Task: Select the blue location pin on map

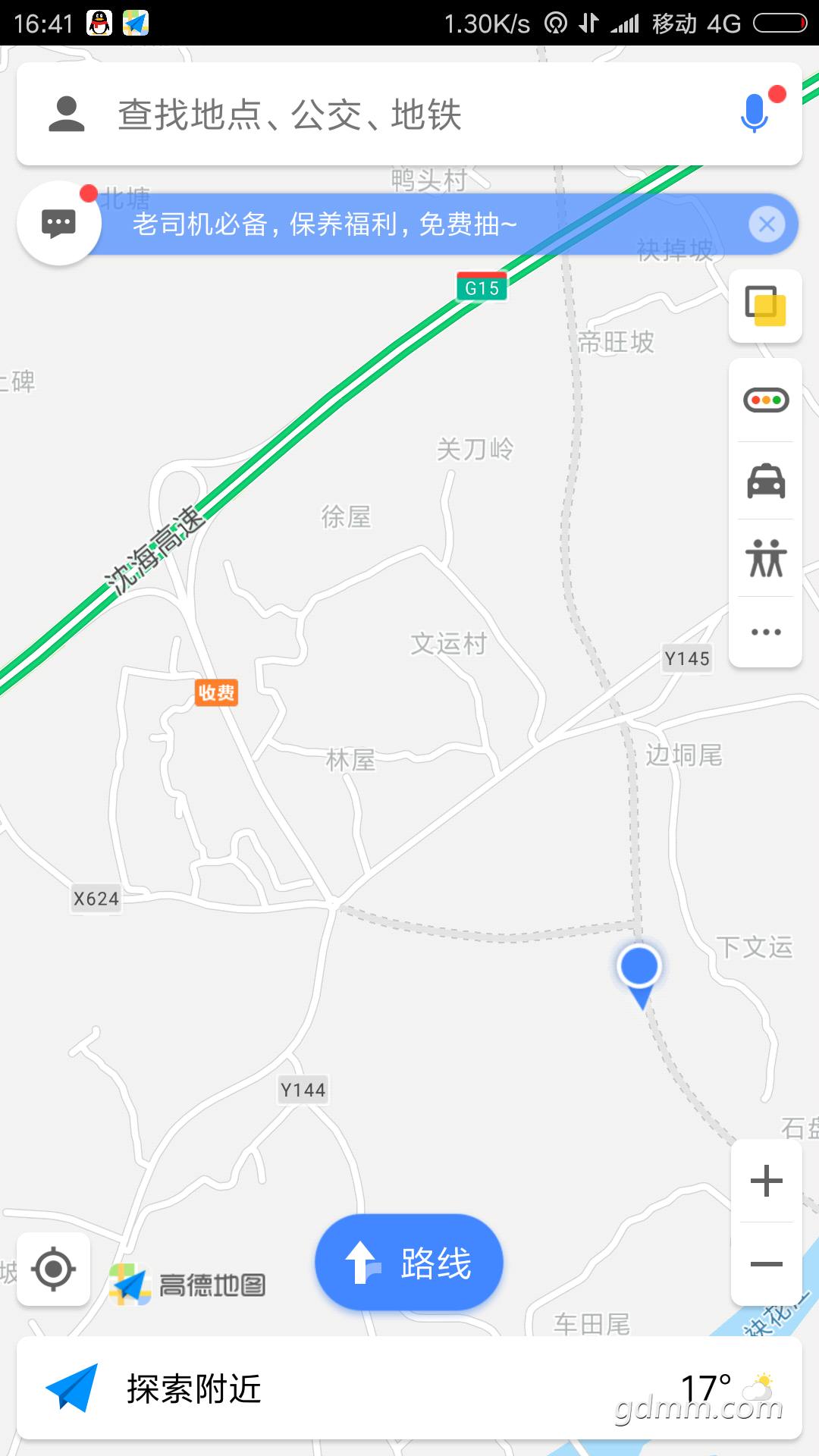Action: coord(640,968)
